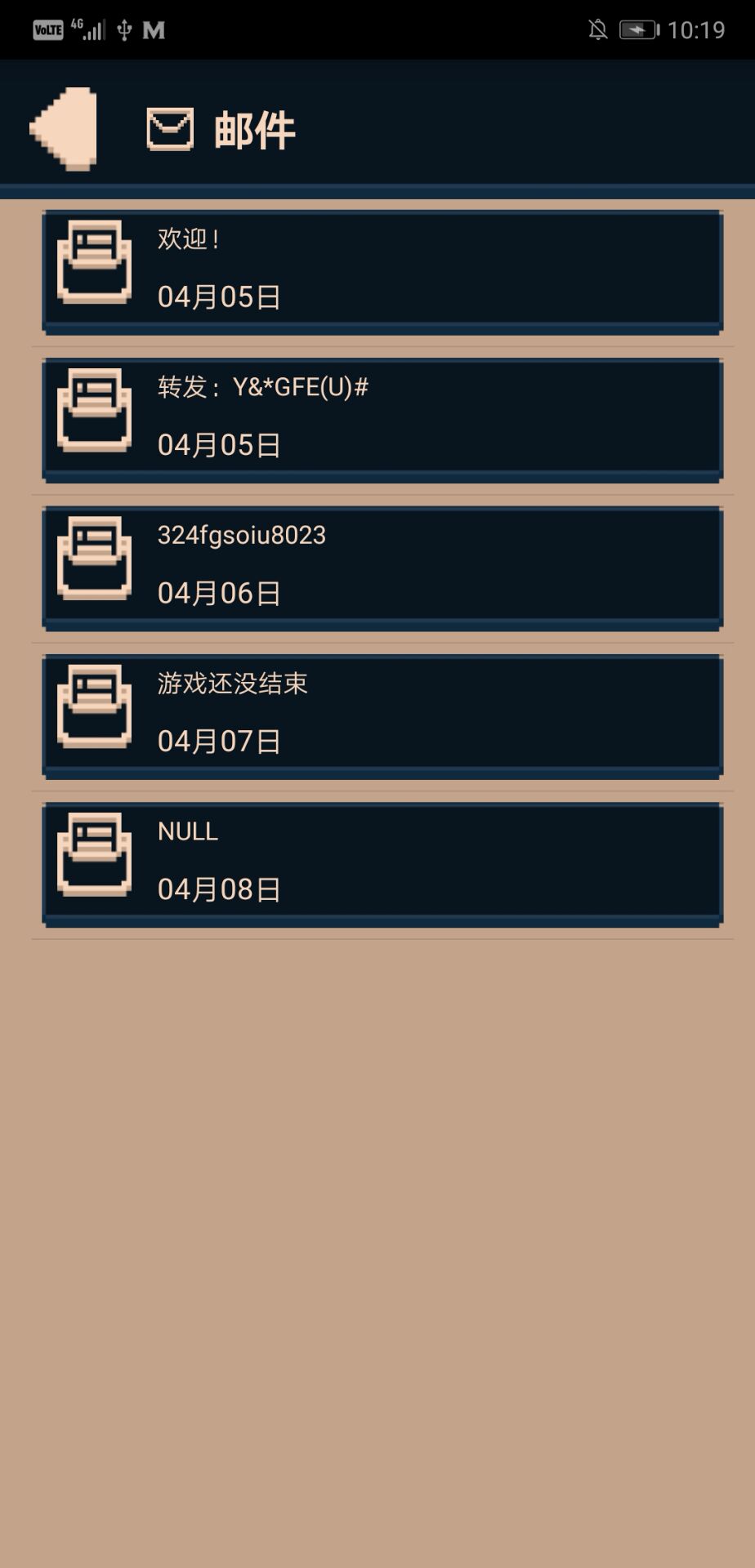Open the 324fgsoiu8023 email
The width and height of the screenshot is (755, 1568).
click(382, 565)
